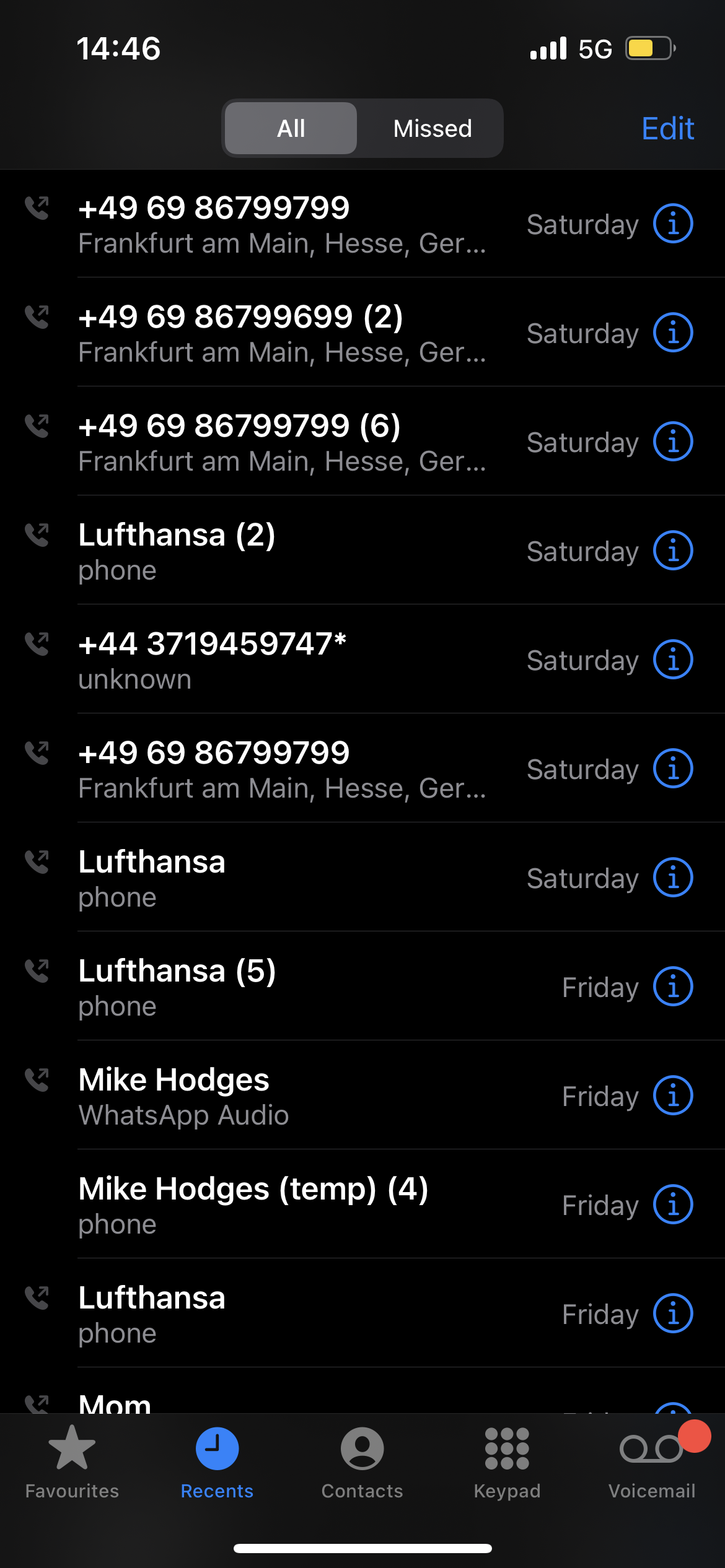Open info for Mike Hodges (temp) (4)
Viewport: 725px width, 1568px height.
click(673, 1205)
